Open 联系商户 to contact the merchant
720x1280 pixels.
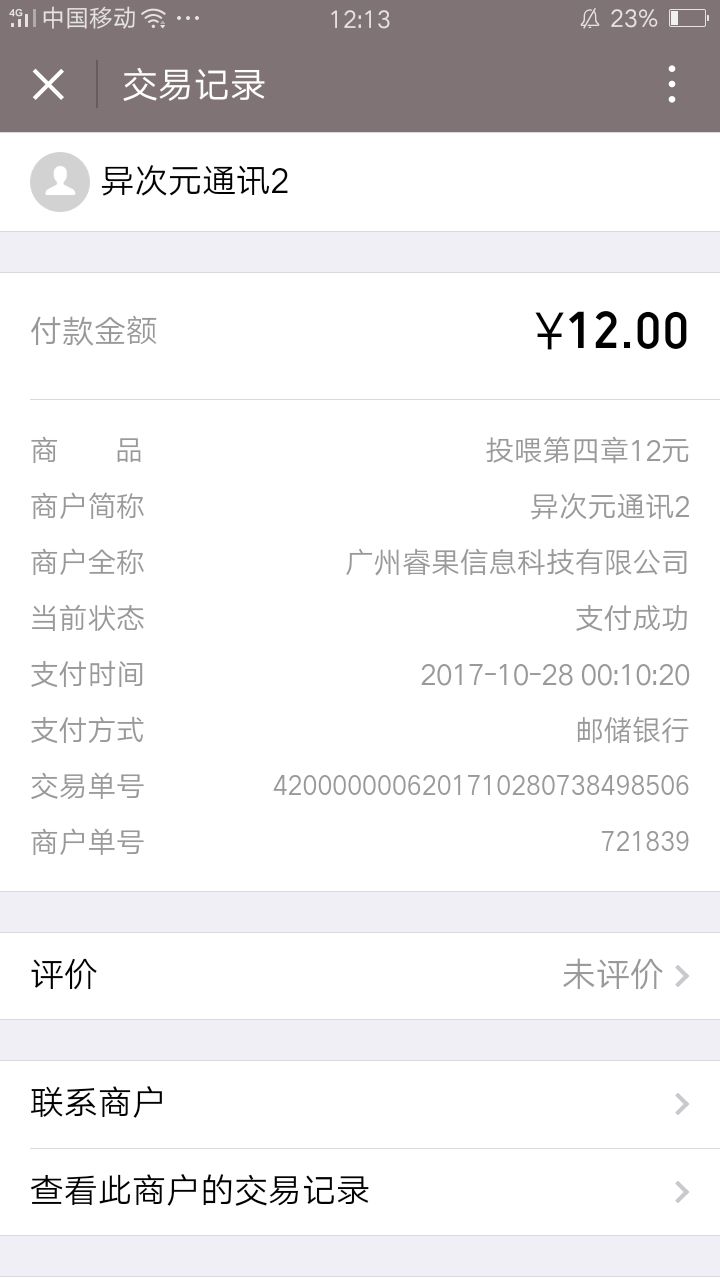pos(360,1104)
